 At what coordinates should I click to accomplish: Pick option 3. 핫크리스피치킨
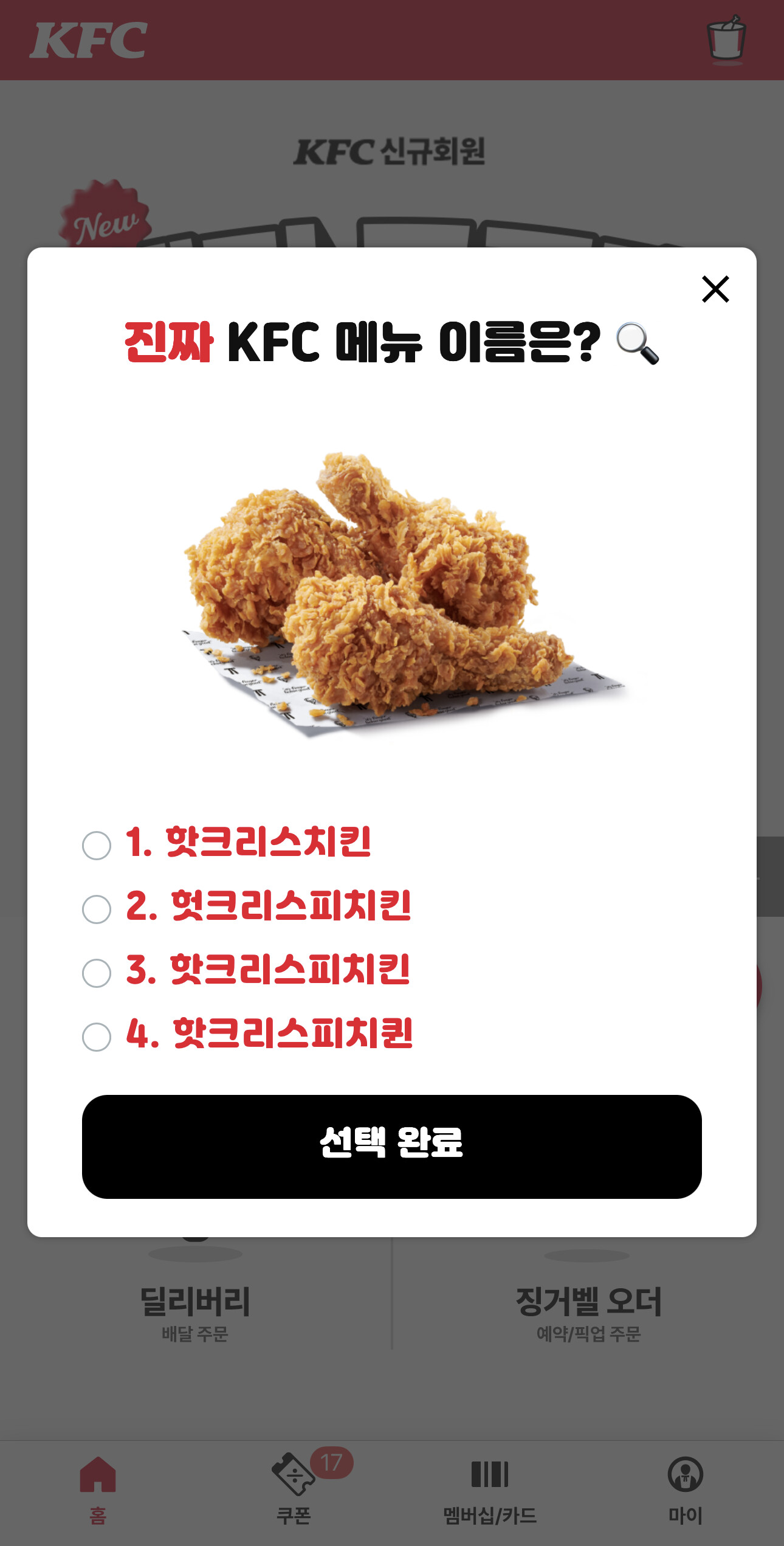[97, 973]
